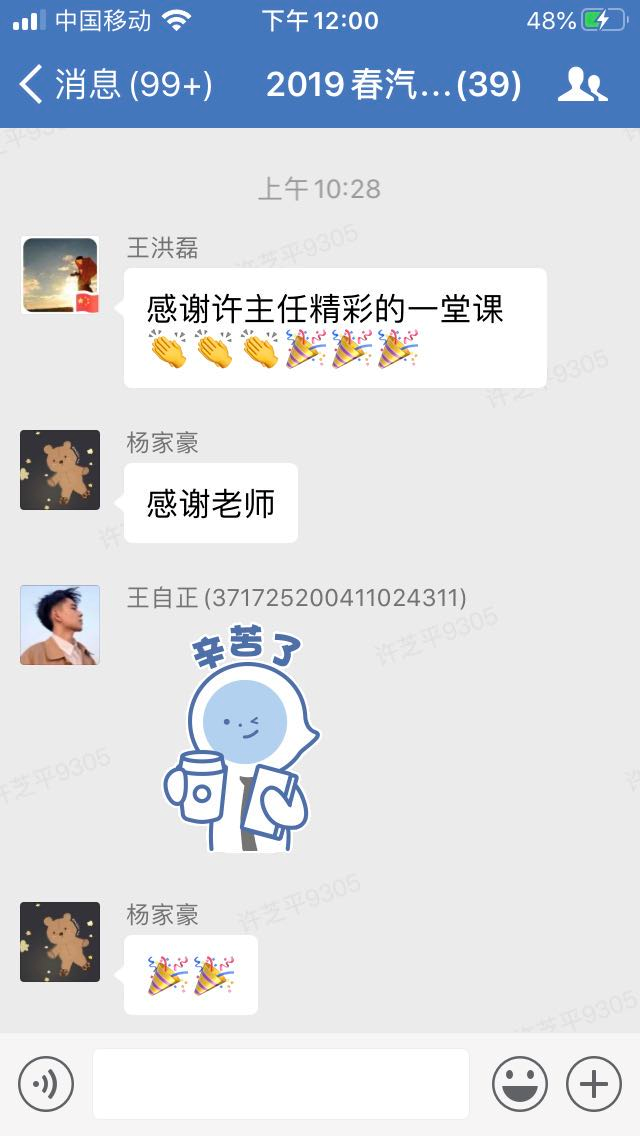
Task: Switch to voice message input
Action: [46, 1084]
